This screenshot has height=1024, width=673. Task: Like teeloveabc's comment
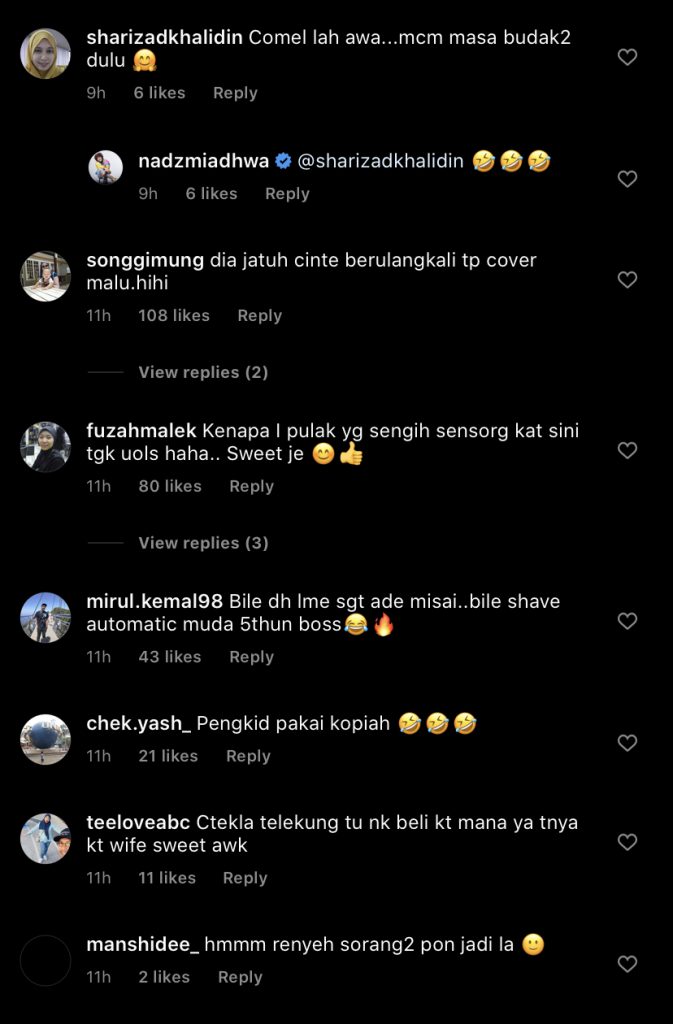point(627,843)
